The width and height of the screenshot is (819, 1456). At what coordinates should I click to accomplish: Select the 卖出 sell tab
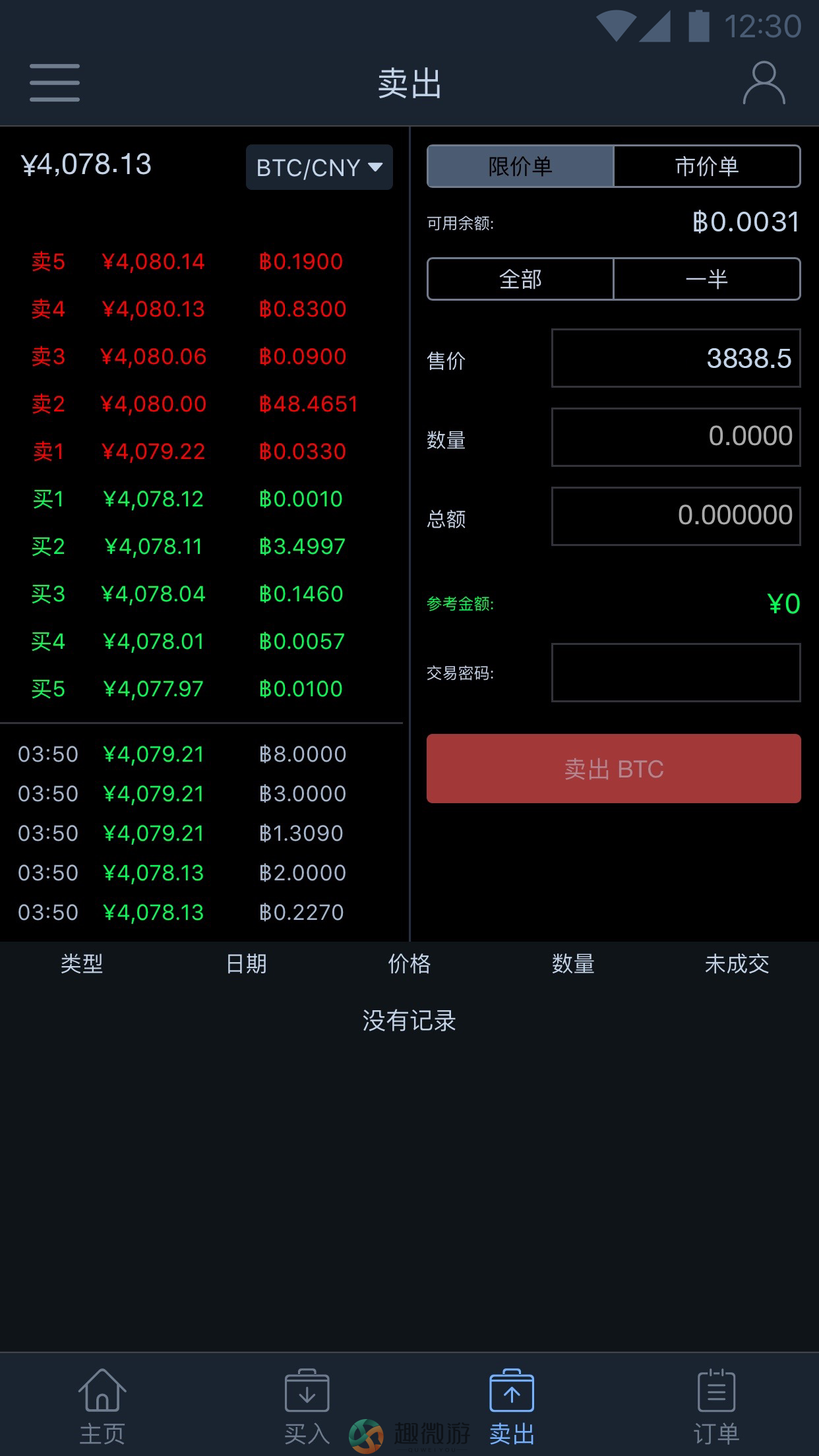(x=512, y=1406)
